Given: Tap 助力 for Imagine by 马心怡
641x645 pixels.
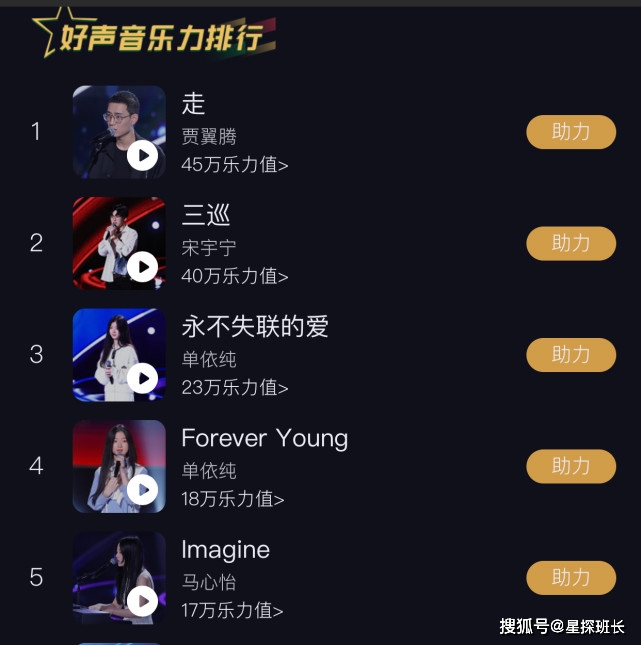Looking at the screenshot, I should [571, 577].
